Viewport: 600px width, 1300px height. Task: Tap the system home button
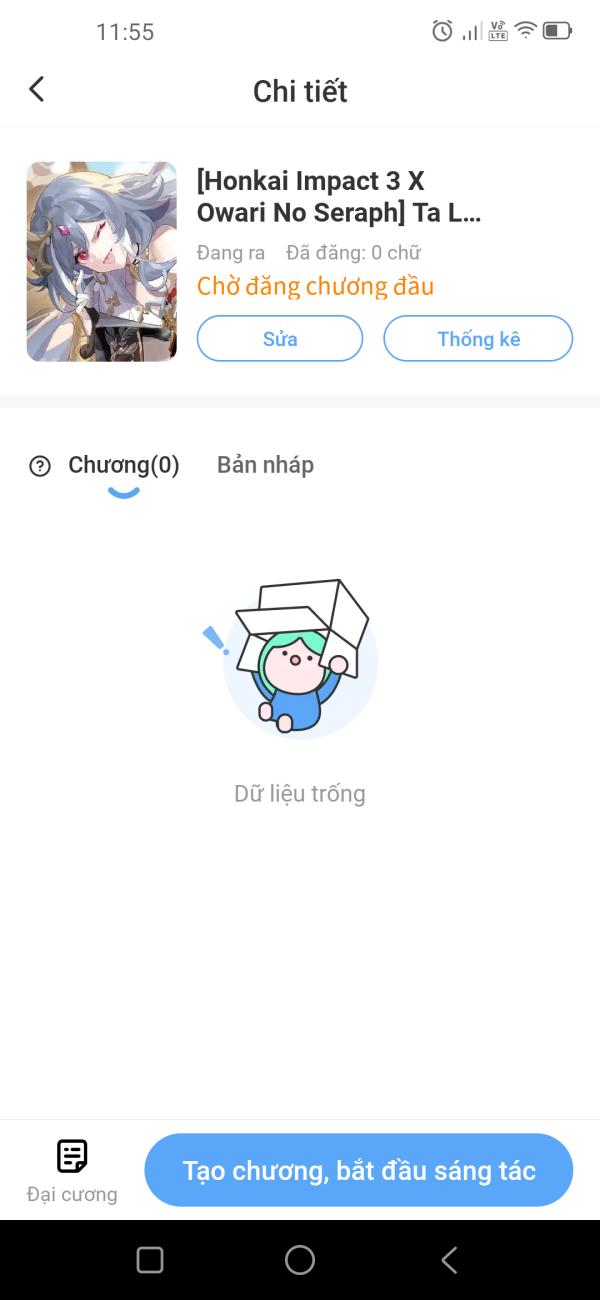300,1260
